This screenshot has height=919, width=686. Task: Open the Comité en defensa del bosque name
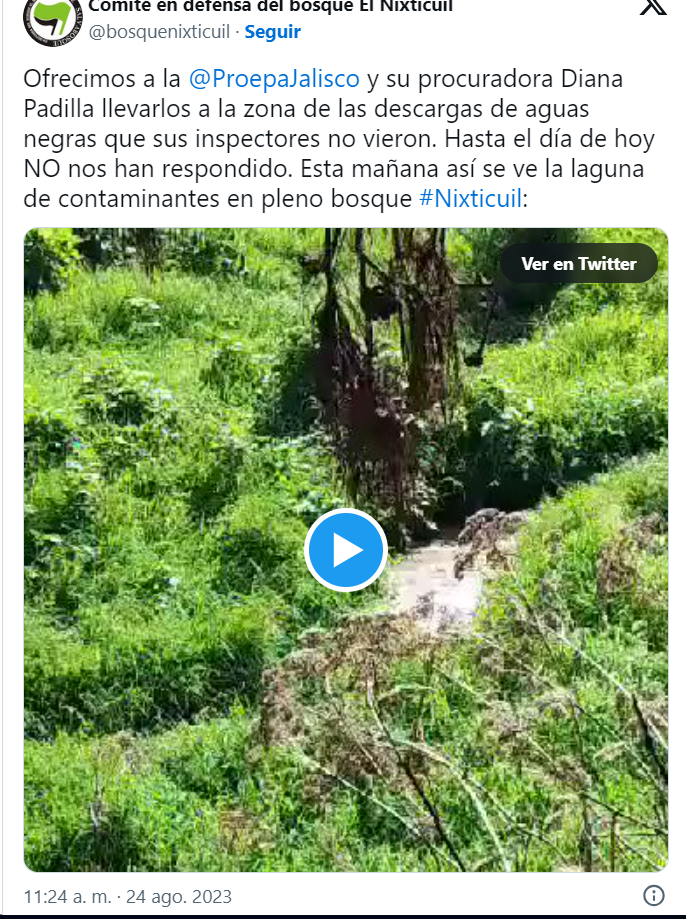(x=270, y=7)
